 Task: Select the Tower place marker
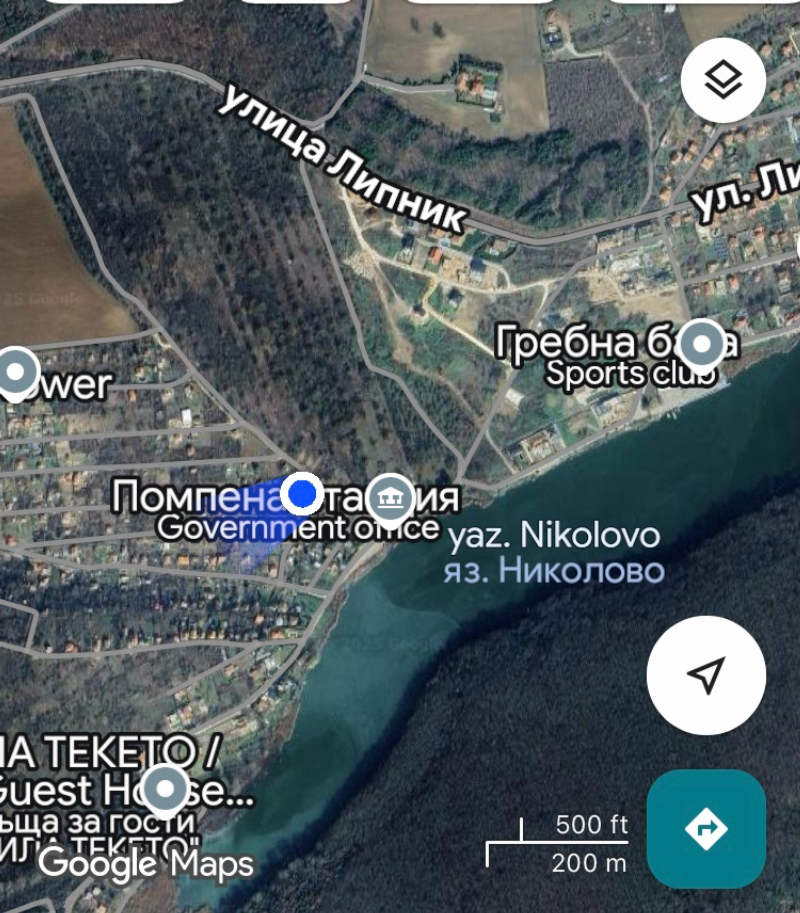(16, 372)
